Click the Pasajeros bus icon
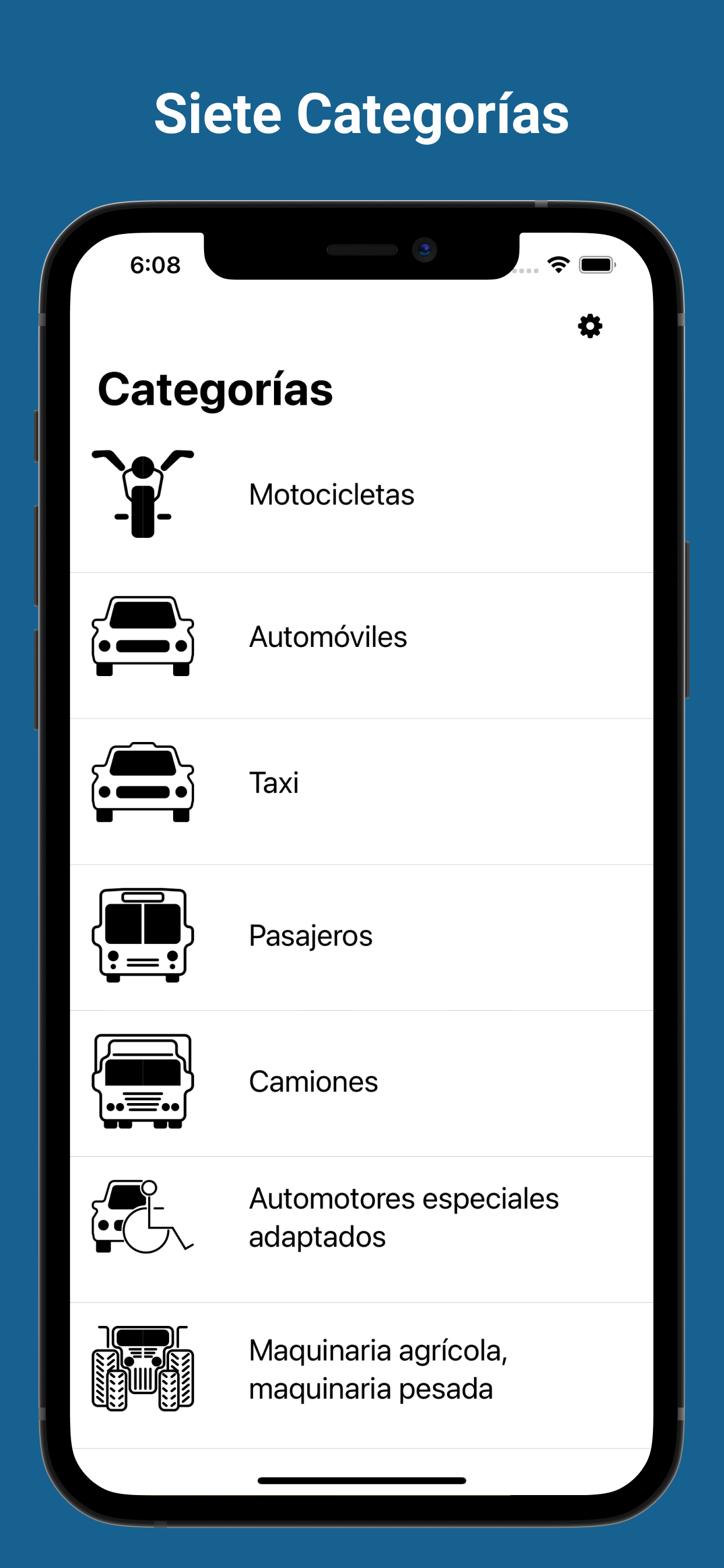The width and height of the screenshot is (724, 1568). 143,936
